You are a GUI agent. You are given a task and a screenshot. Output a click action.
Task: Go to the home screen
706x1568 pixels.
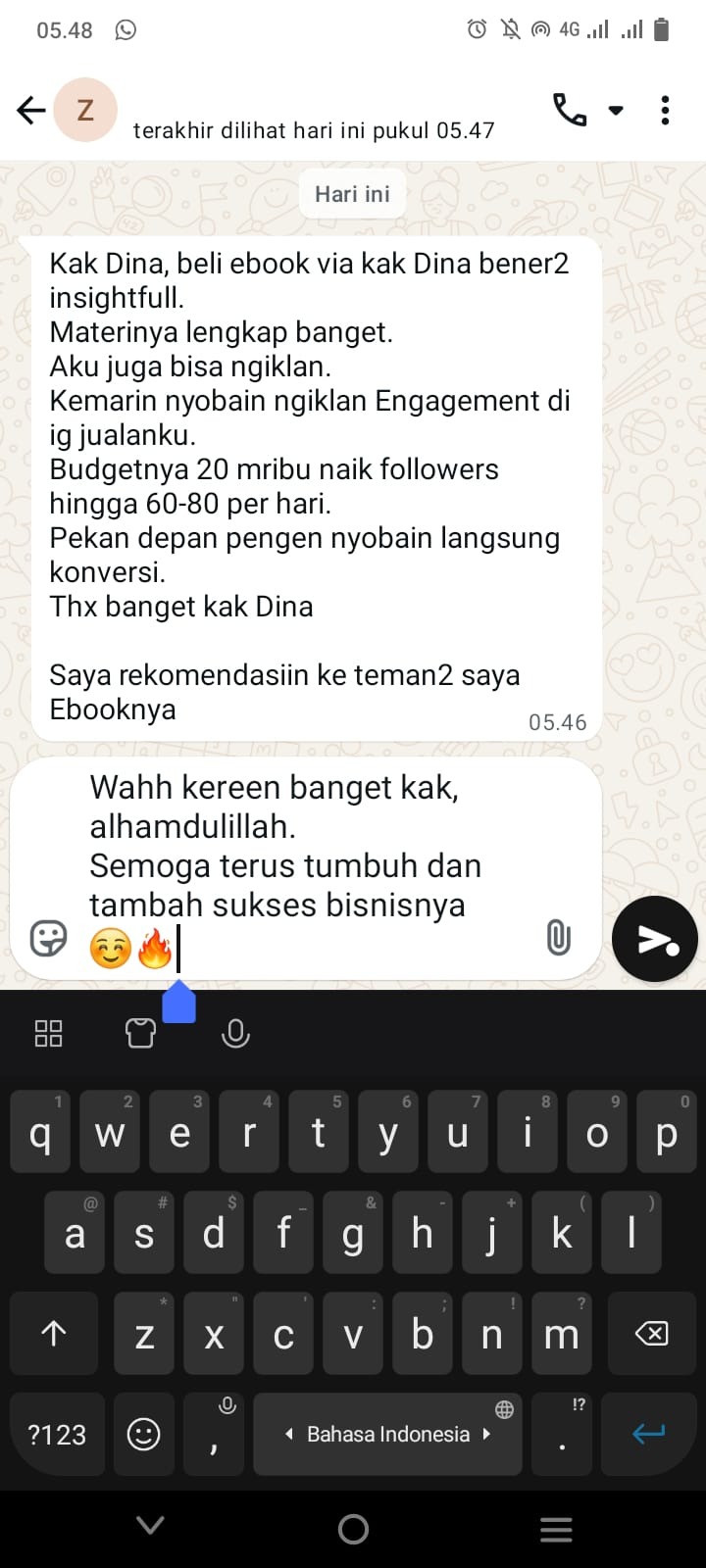pos(353,1529)
